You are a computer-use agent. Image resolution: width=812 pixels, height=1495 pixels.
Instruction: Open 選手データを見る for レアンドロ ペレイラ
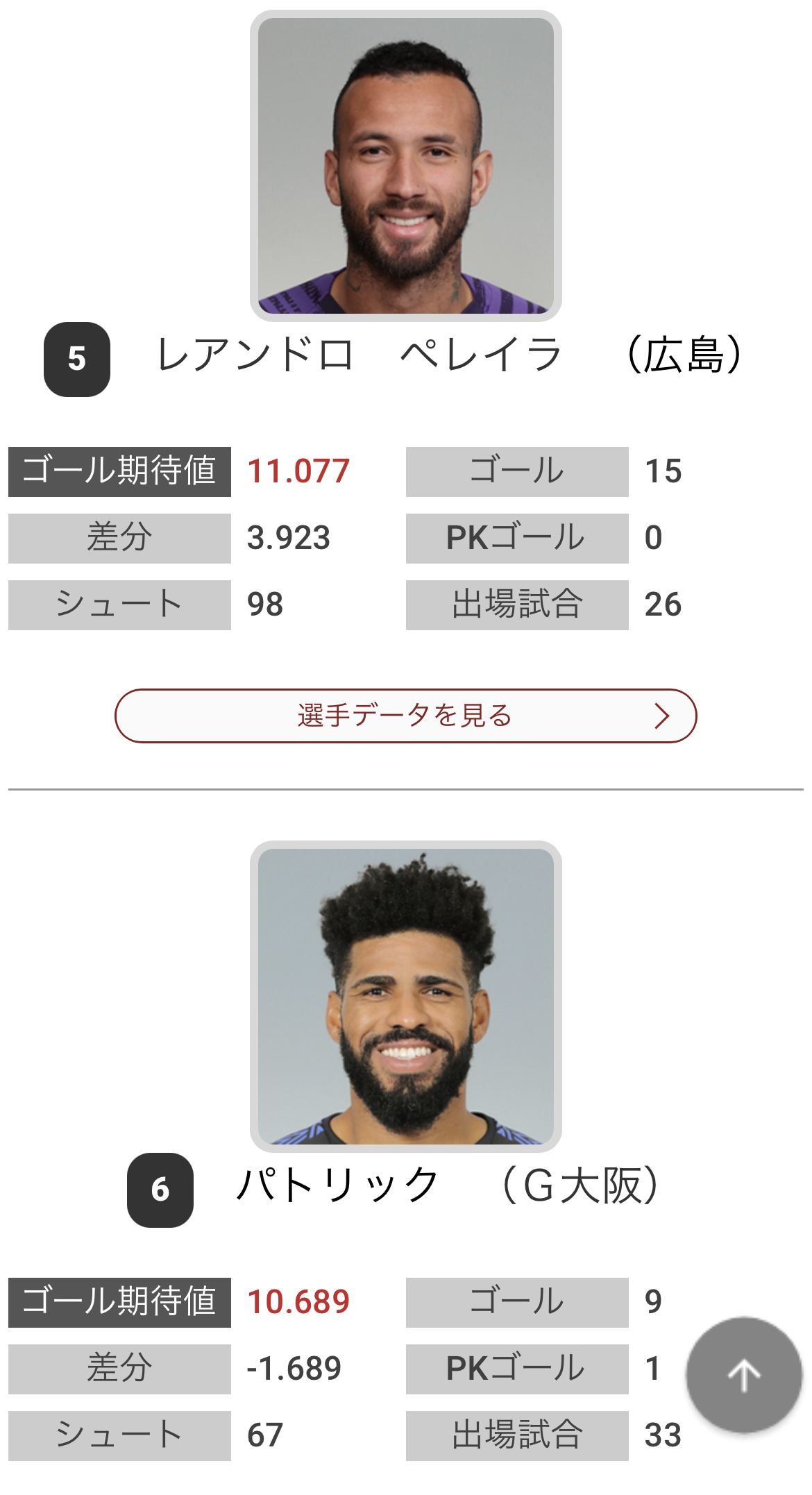click(405, 716)
